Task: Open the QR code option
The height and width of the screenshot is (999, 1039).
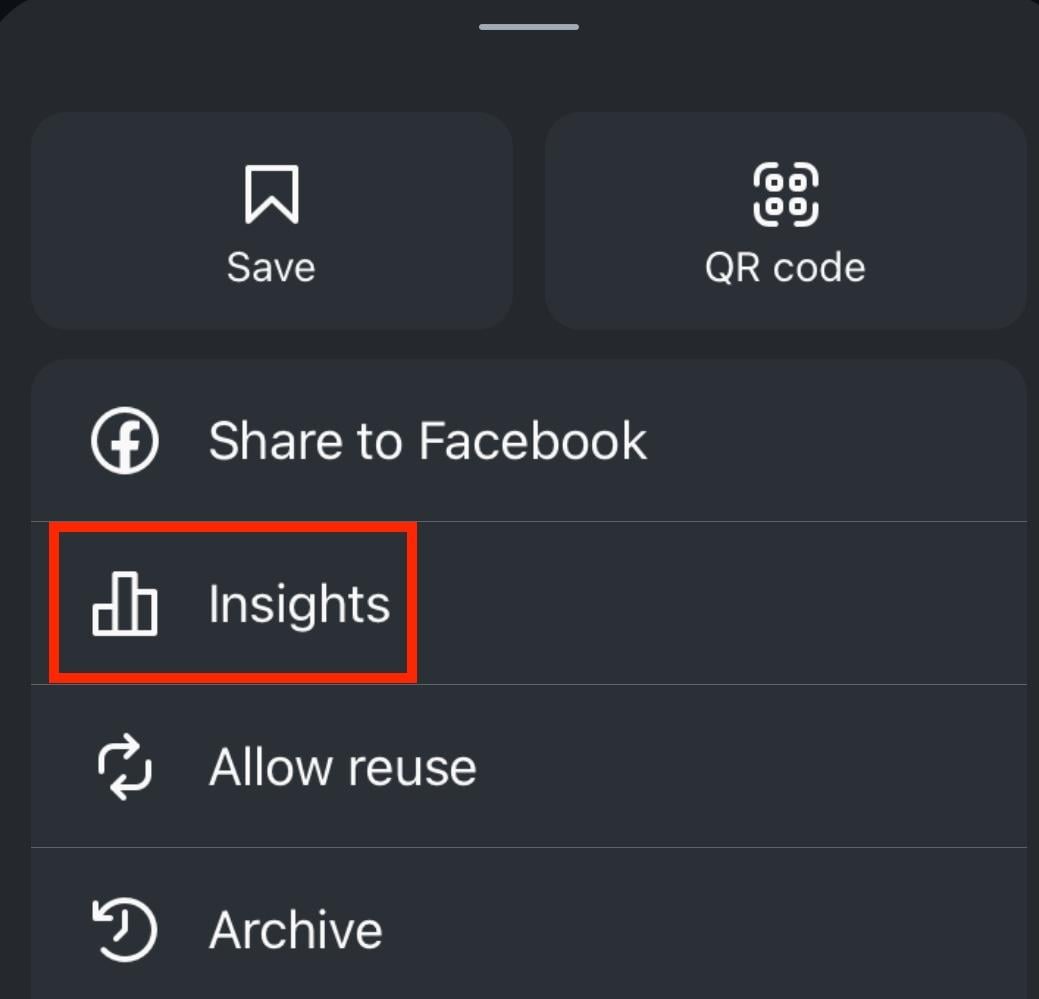Action: click(x=785, y=221)
